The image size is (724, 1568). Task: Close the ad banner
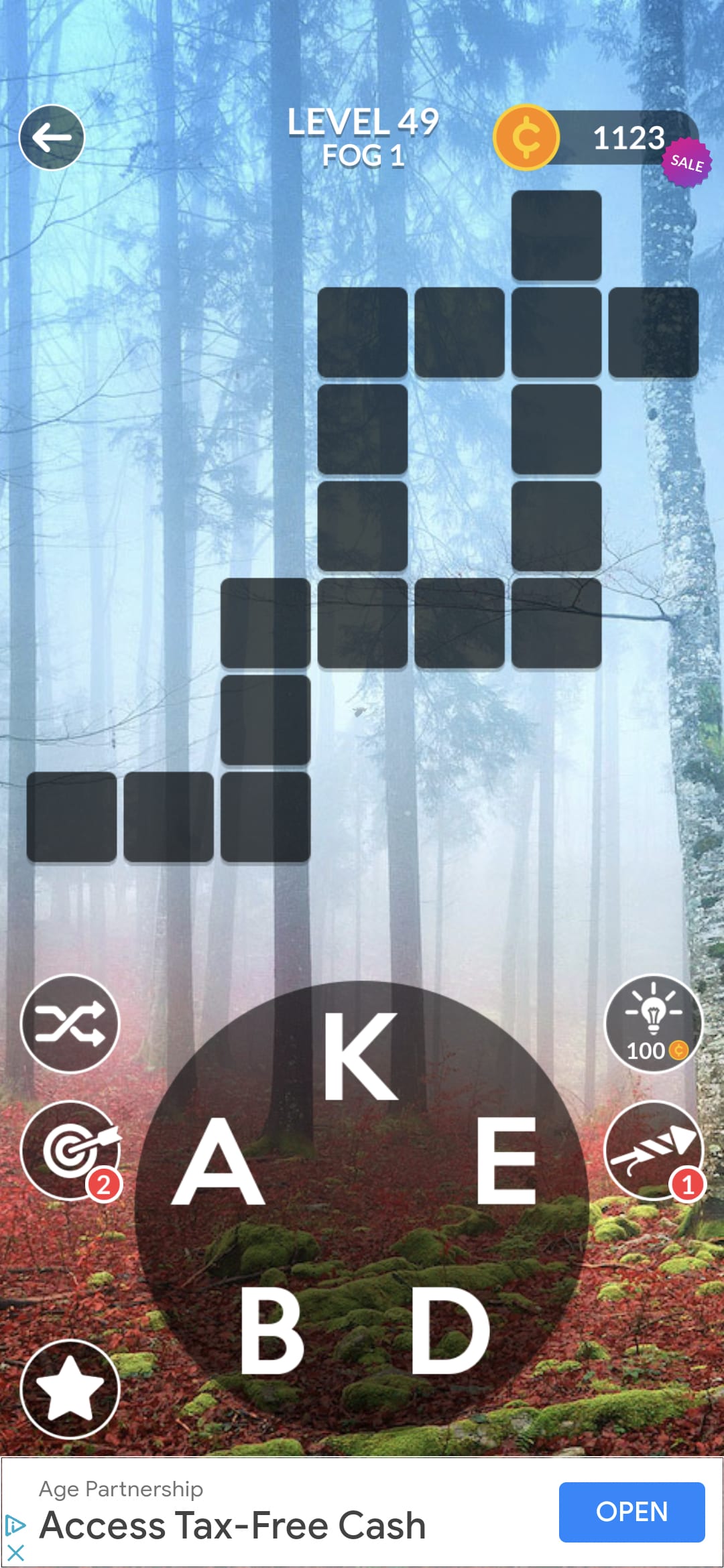[15, 1552]
